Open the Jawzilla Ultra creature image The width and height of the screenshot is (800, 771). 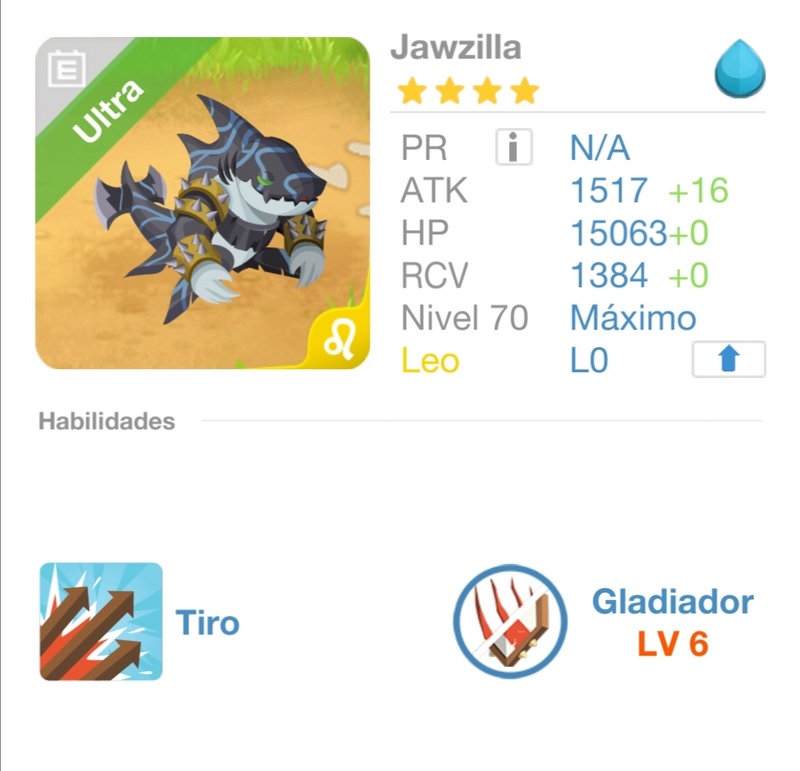point(203,204)
